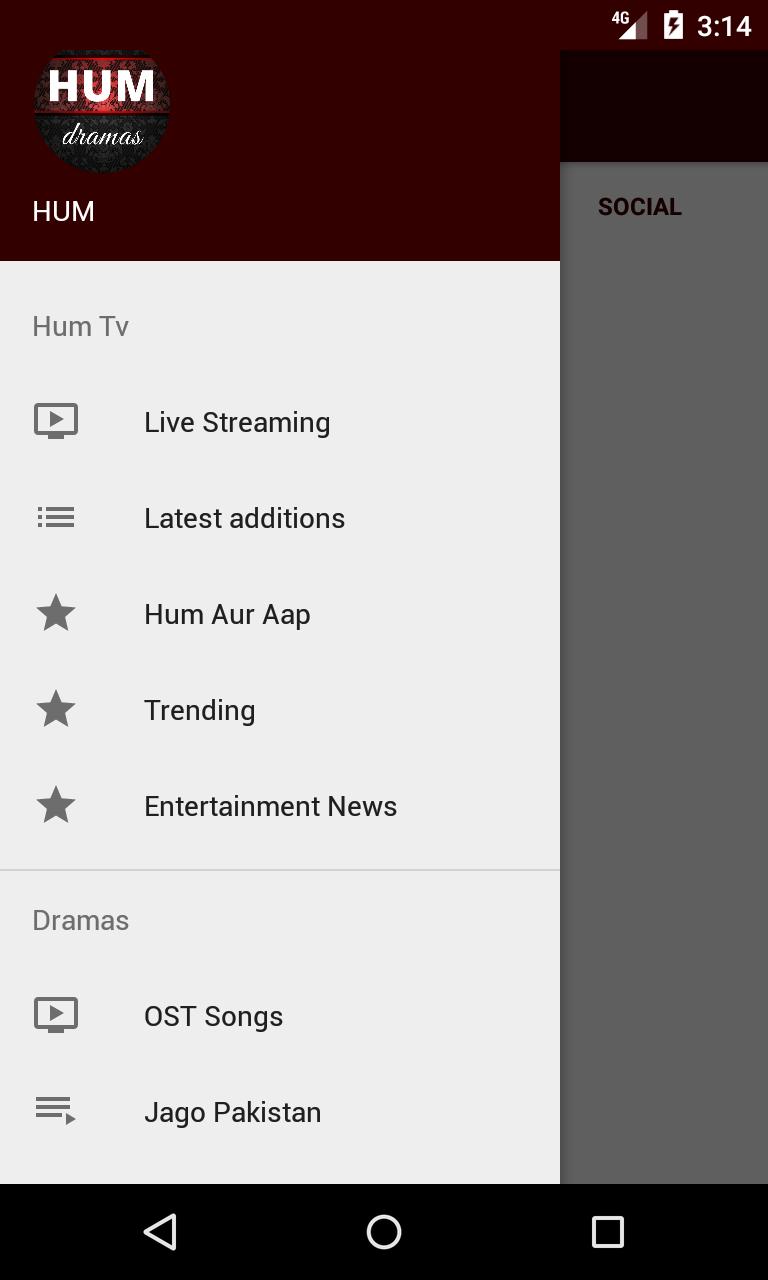Screen dimensions: 768x1280
Task: Open Entertainment News
Action: 270,806
